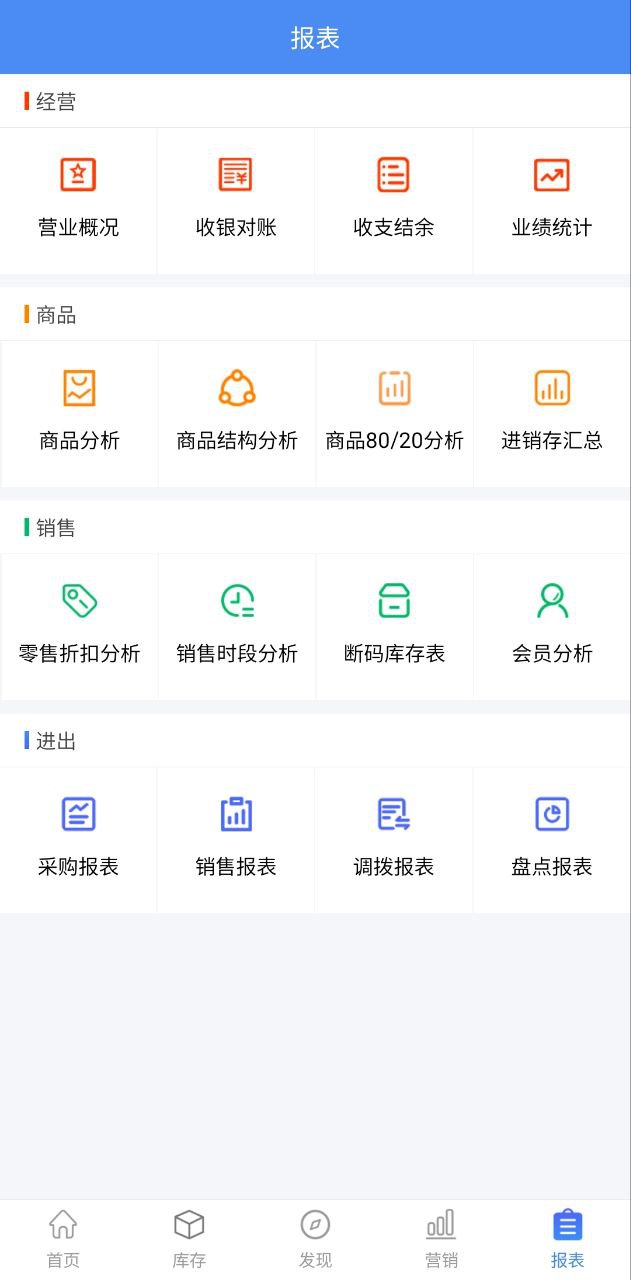Open 收银对账 report
631x1280 pixels.
pos(236,201)
